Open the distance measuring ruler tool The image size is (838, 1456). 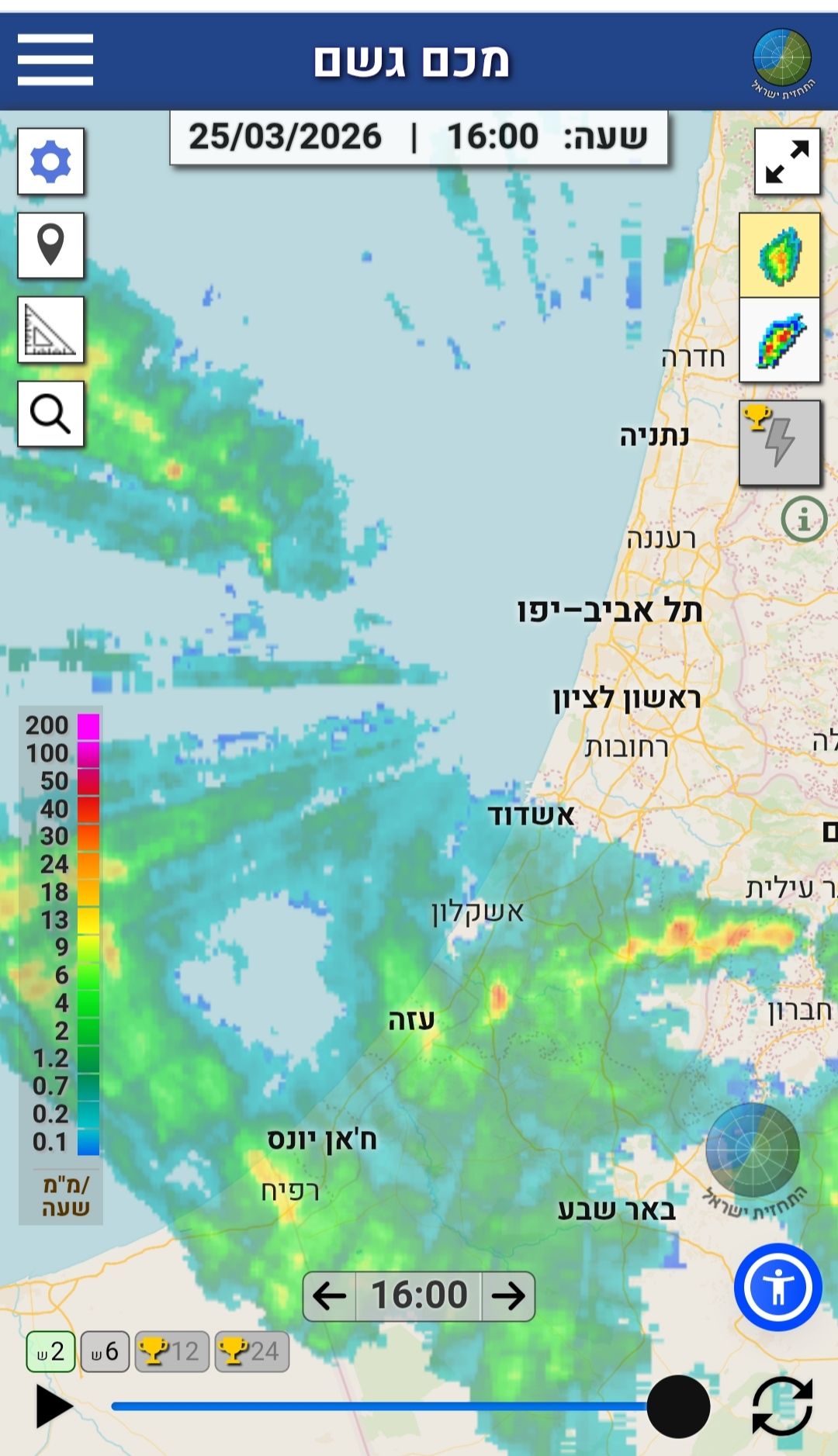point(51,330)
